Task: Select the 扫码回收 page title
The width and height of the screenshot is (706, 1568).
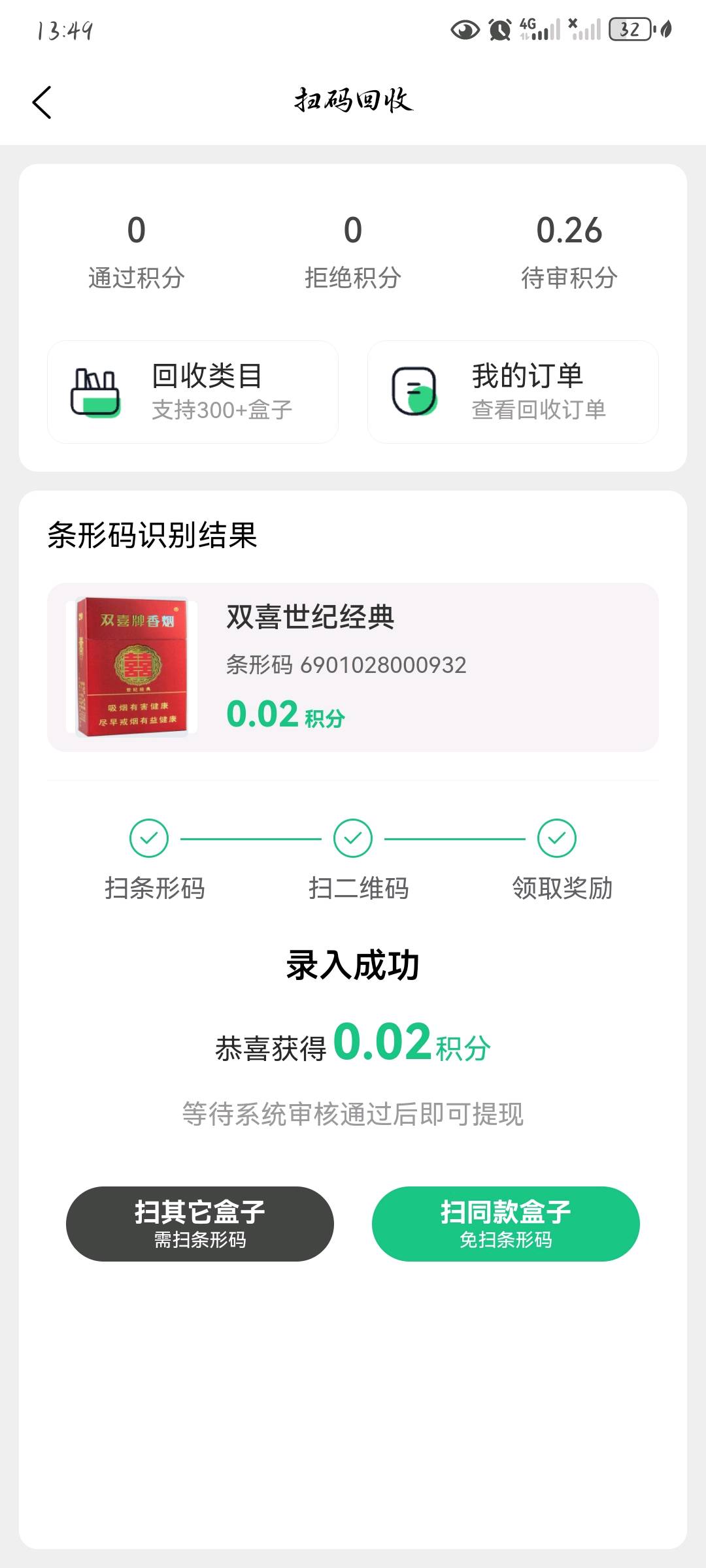Action: pyautogui.click(x=353, y=103)
